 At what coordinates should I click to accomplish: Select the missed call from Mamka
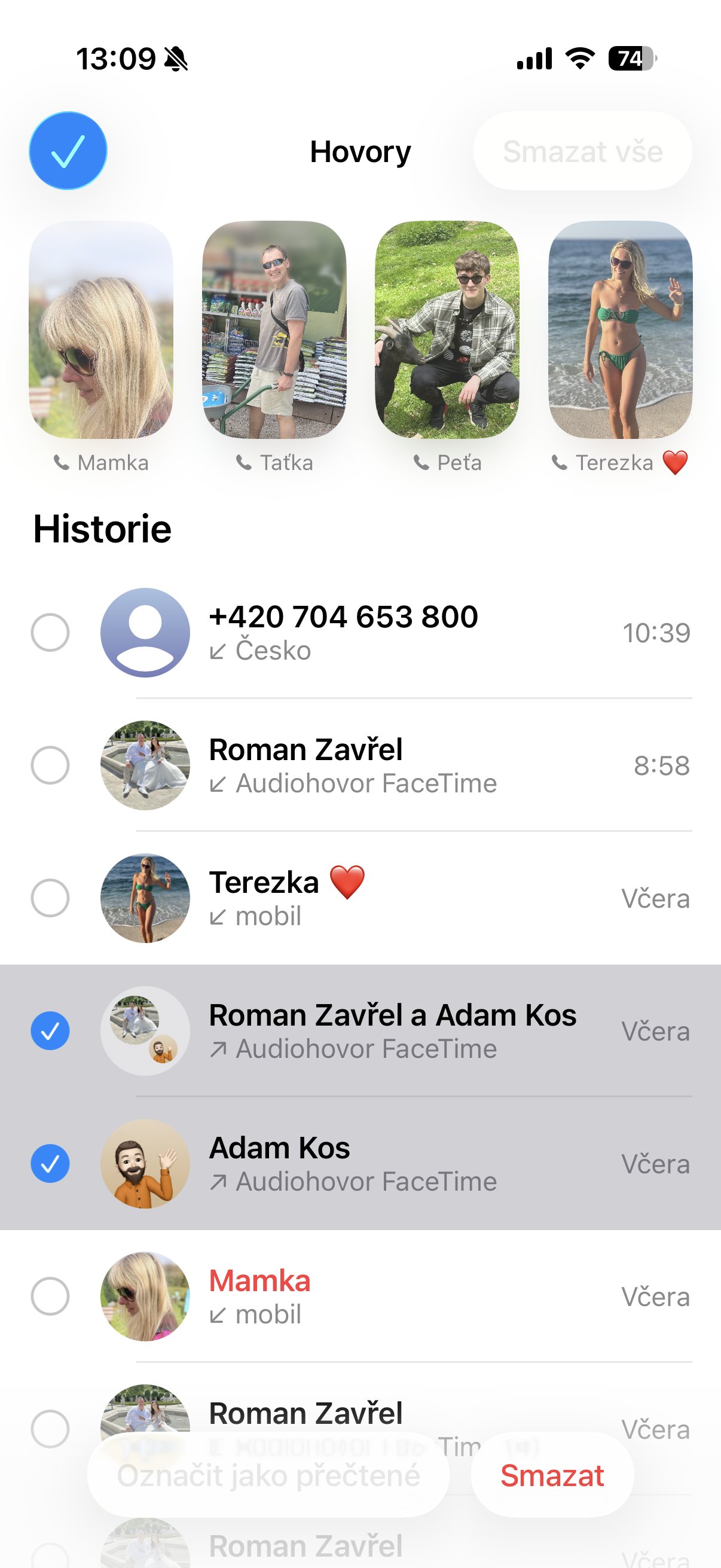point(50,1296)
